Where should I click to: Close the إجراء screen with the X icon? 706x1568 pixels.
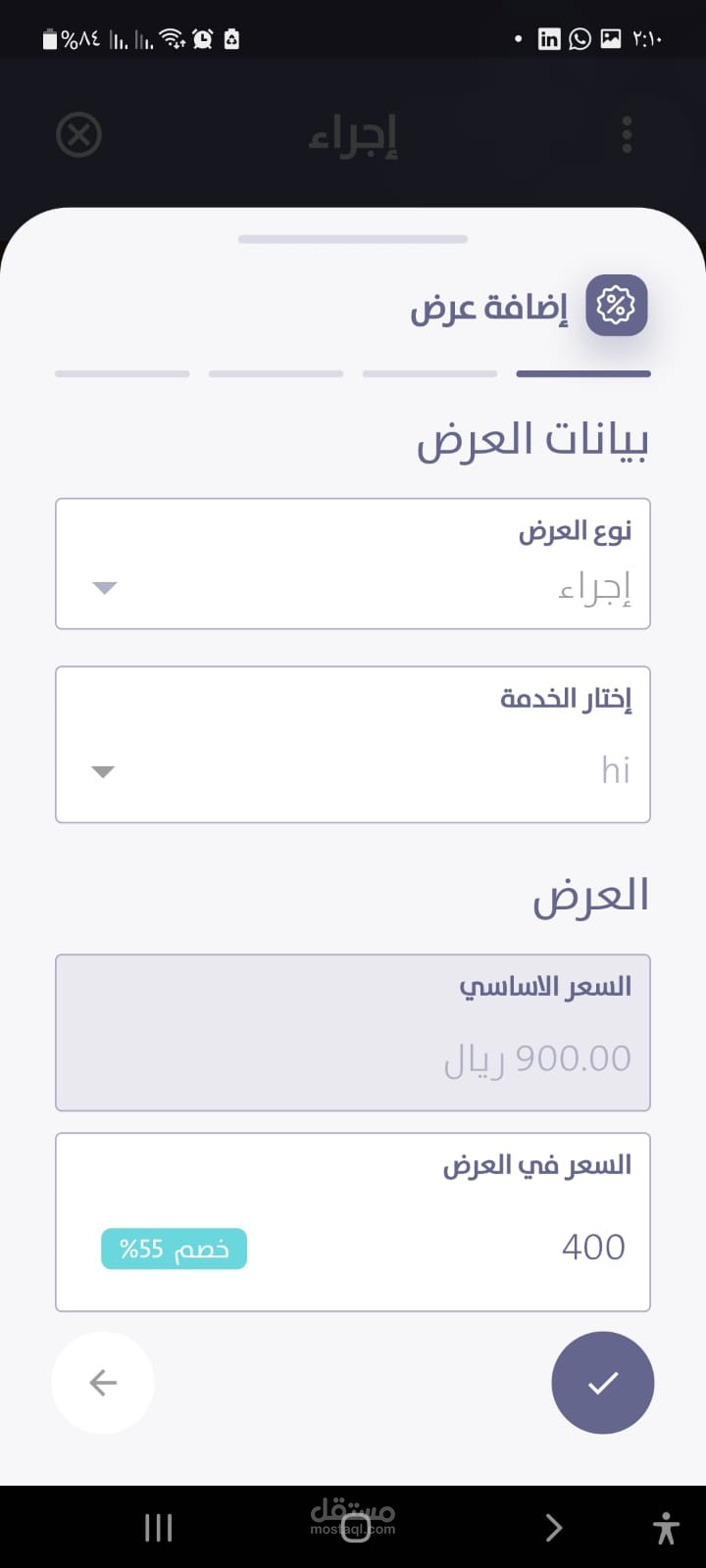pyautogui.click(x=79, y=134)
